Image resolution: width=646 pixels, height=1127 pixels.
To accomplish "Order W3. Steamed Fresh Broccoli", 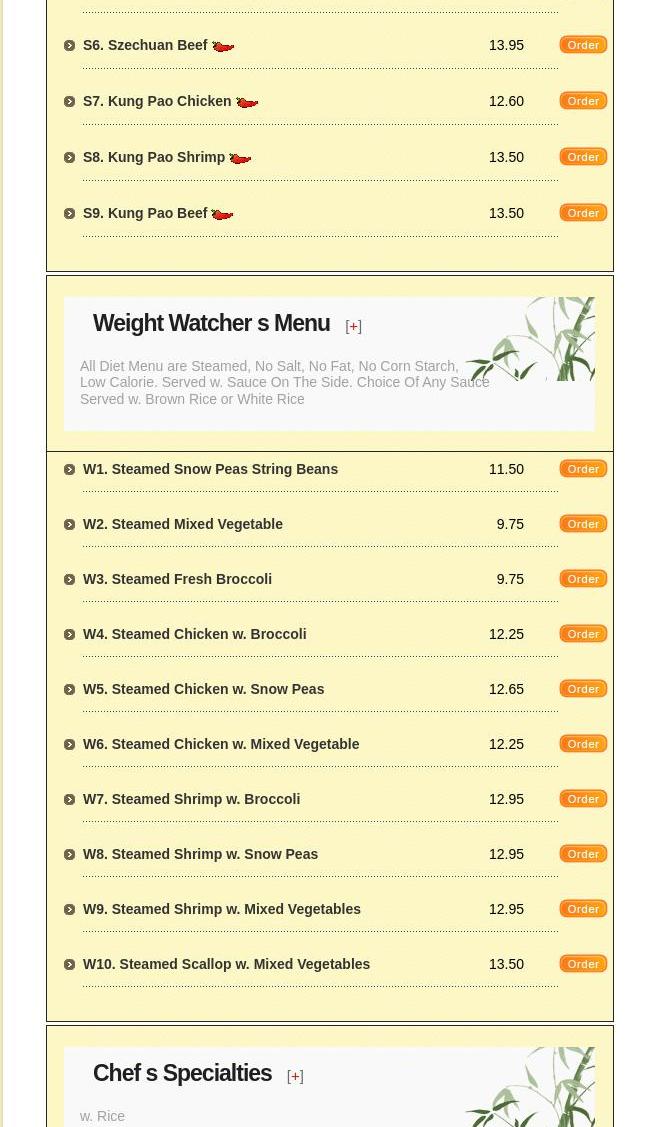I will pyautogui.click(x=583, y=579).
